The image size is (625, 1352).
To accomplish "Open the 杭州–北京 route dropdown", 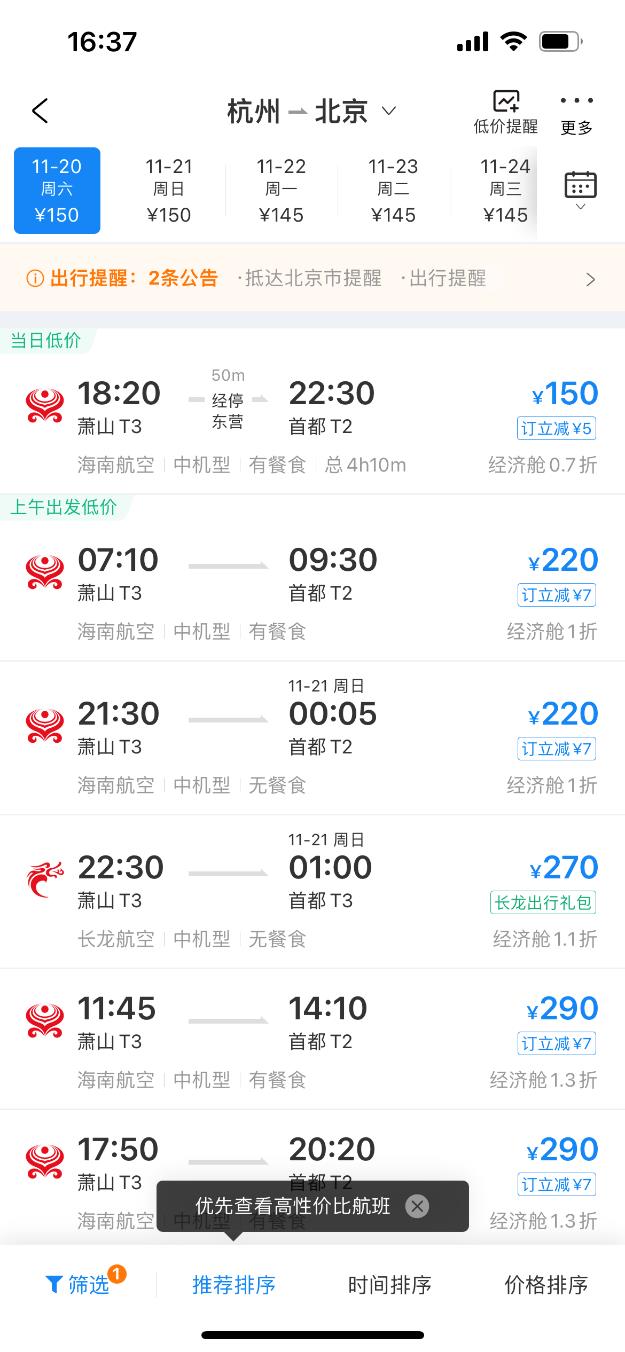I will [x=312, y=111].
